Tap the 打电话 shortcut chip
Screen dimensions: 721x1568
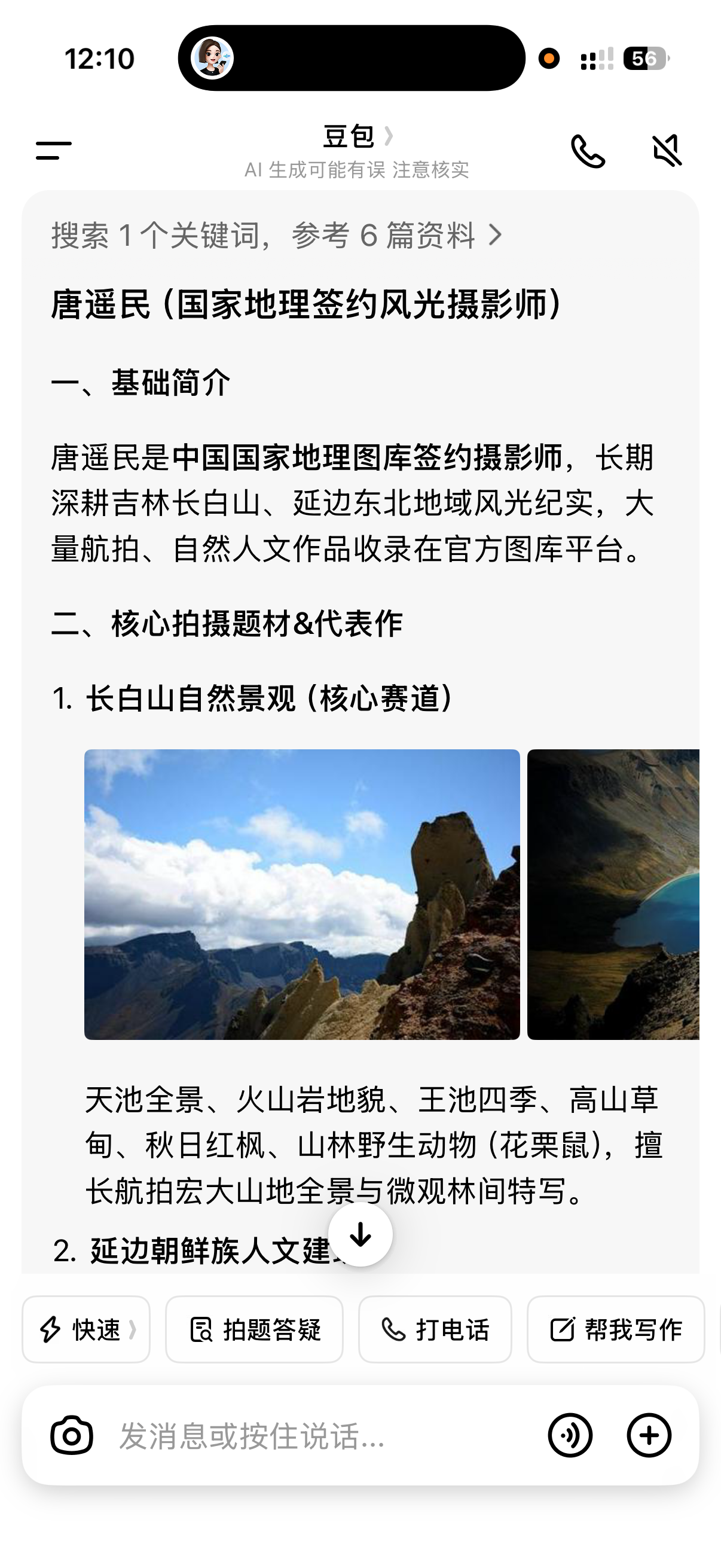click(435, 1329)
